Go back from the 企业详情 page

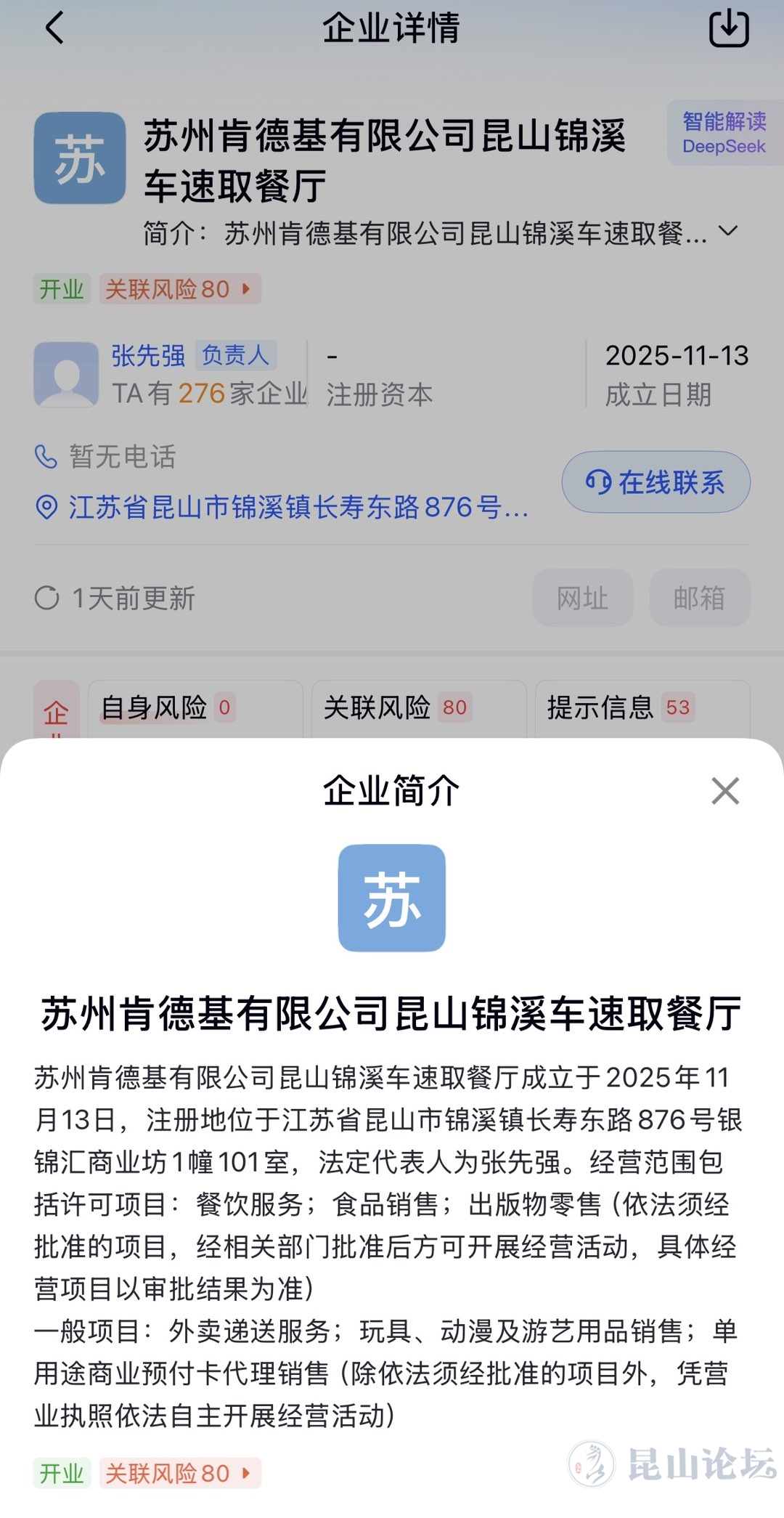55,29
